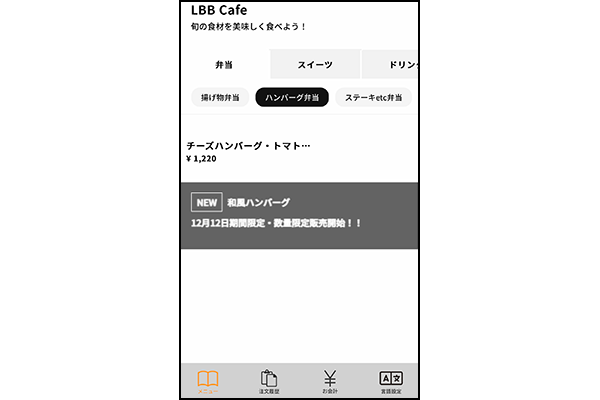This screenshot has width=600, height=400.
Task: Choose the ステーキetc弁当 chip
Action: [x=373, y=97]
